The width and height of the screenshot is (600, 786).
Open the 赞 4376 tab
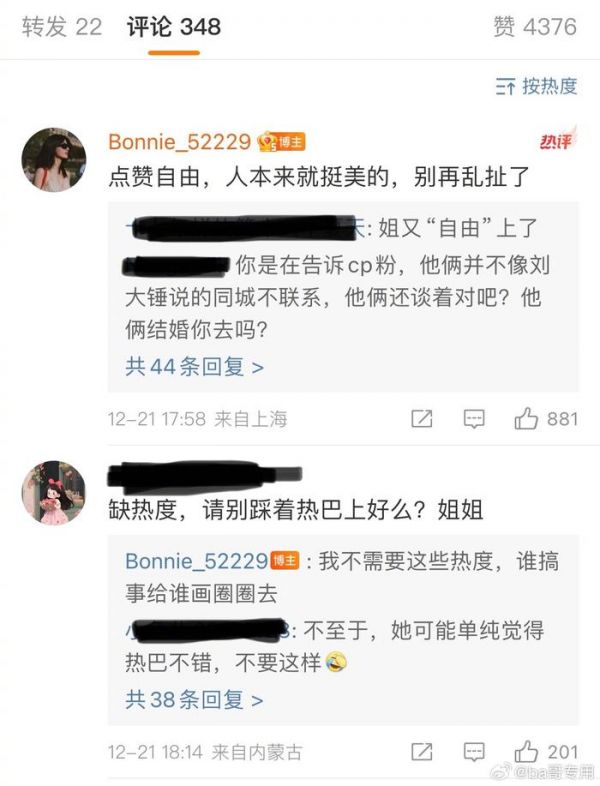(534, 27)
